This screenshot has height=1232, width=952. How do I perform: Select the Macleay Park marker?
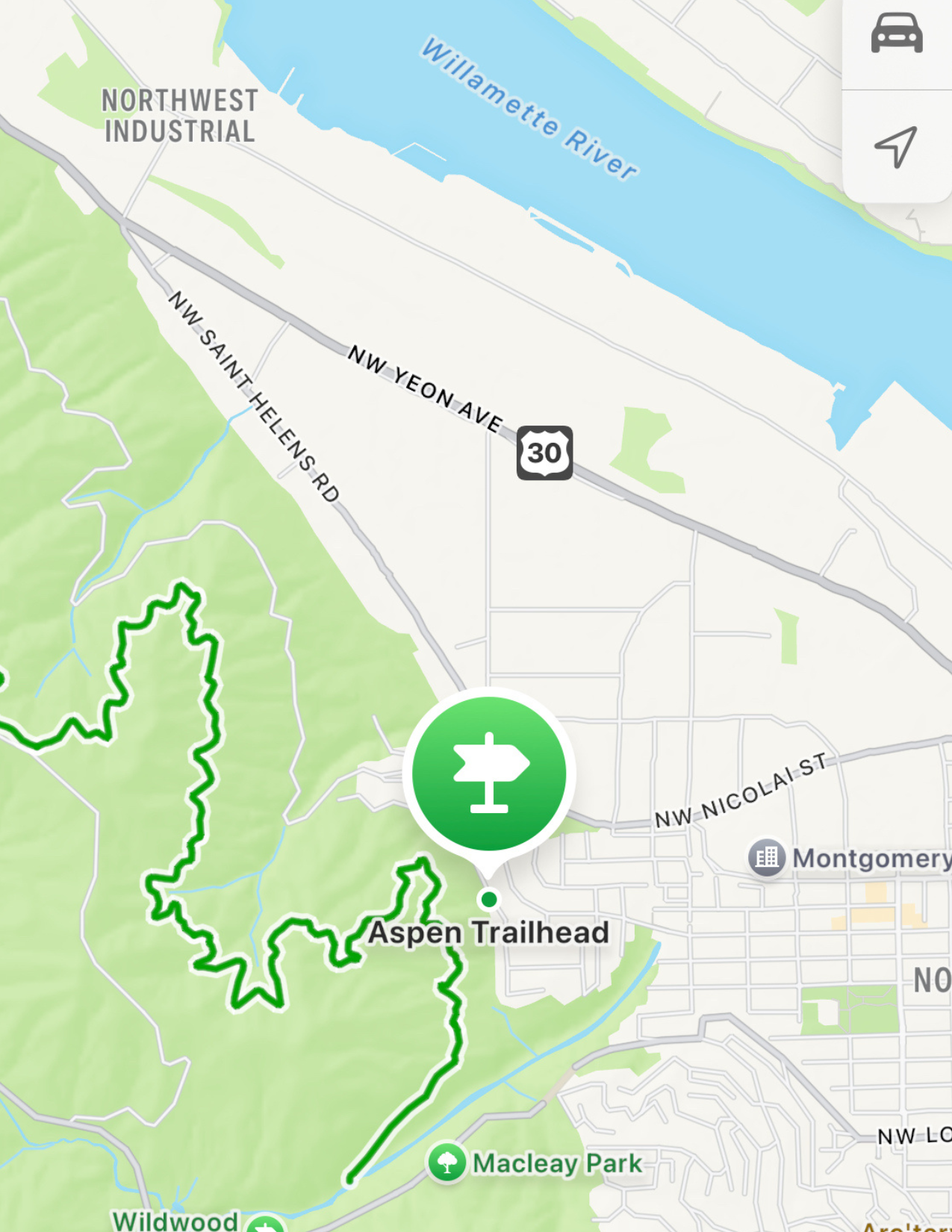447,1163
